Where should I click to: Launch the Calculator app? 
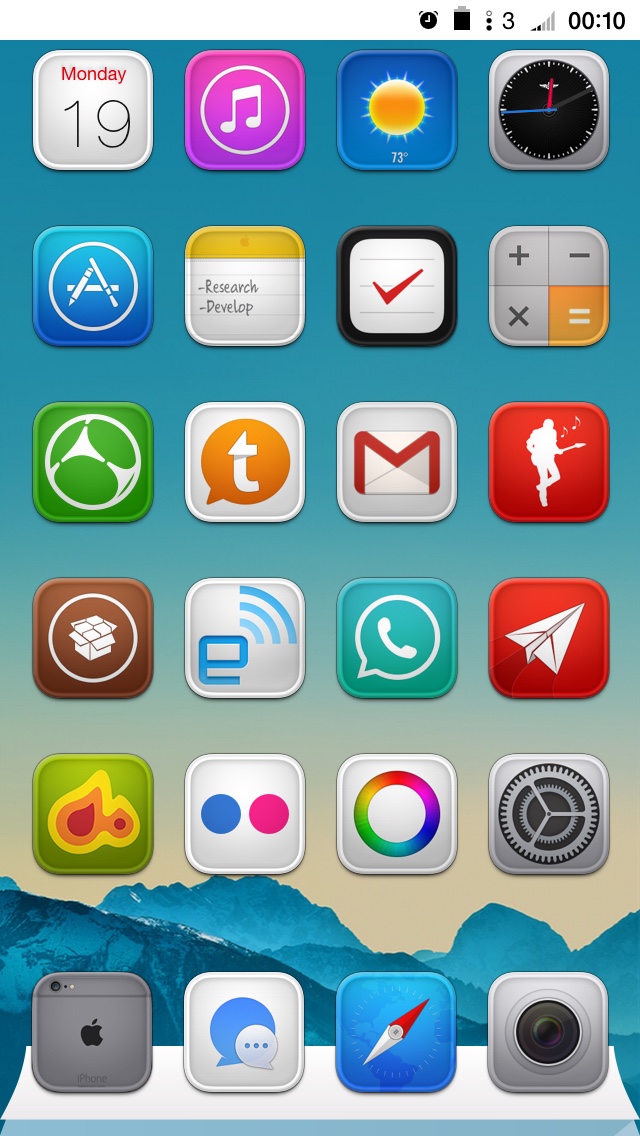[x=549, y=286]
